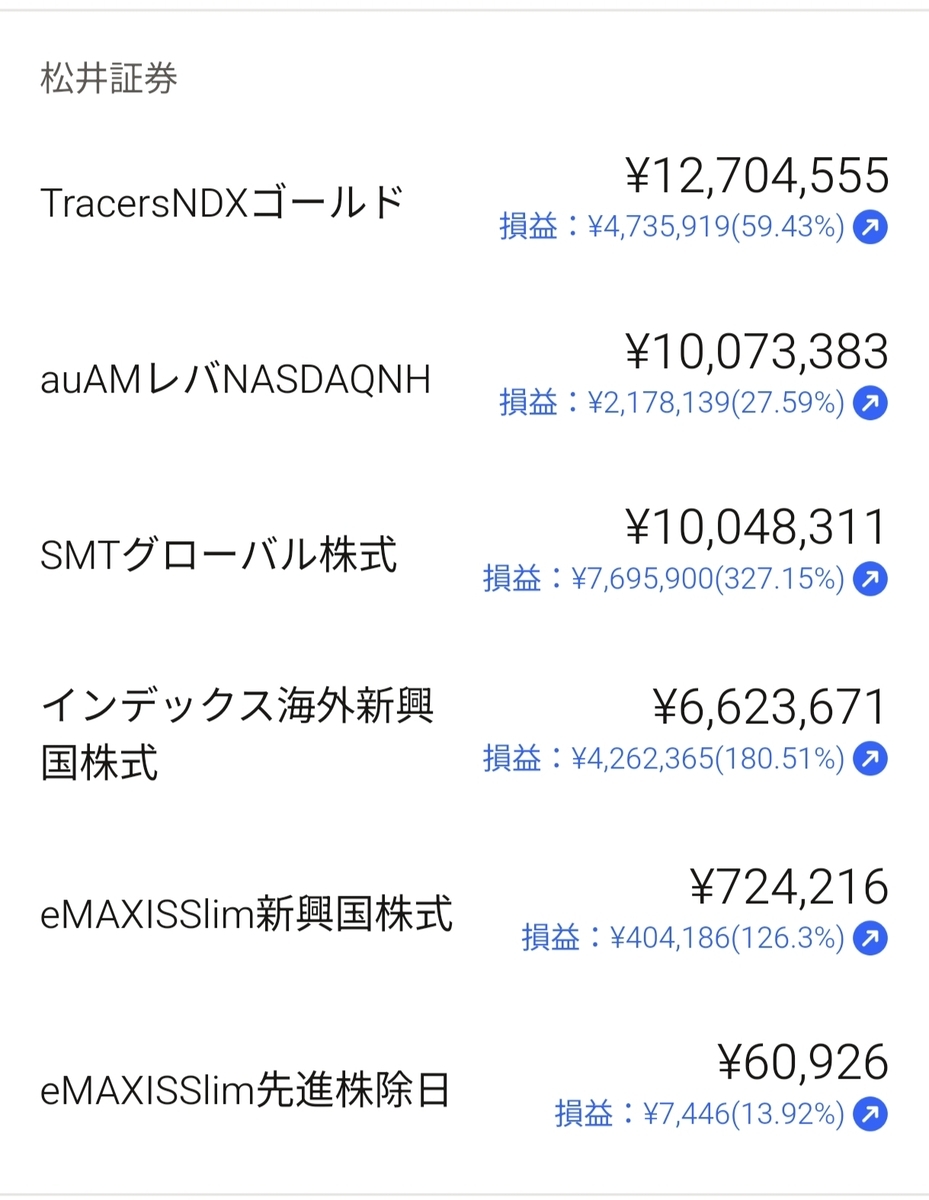Screen dimensions: 929x1200
Task: Tap the arrow icon beside eMAXISSlim新興国株式 損益
Action: click(x=870, y=938)
